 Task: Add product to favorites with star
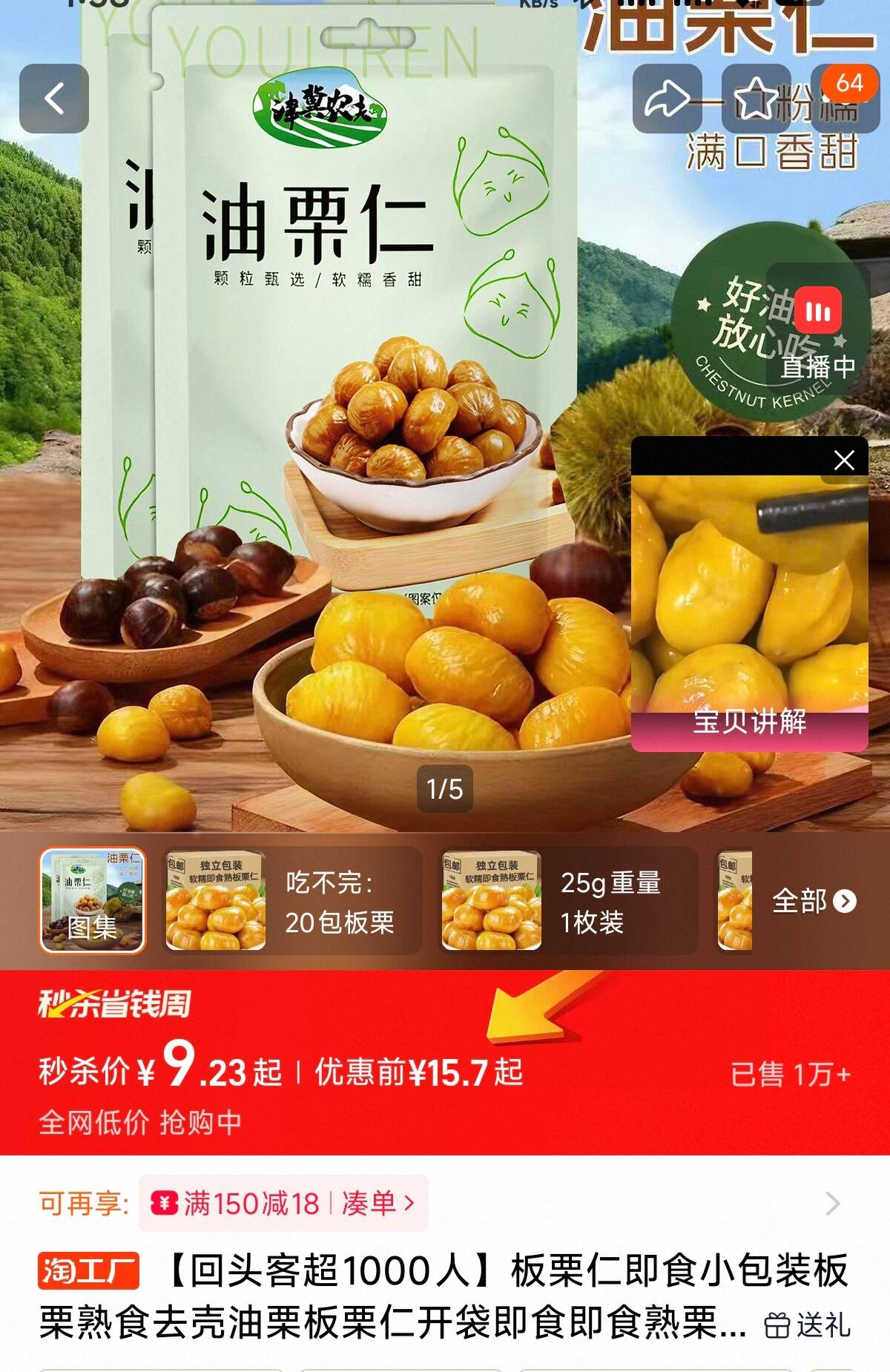click(756, 99)
